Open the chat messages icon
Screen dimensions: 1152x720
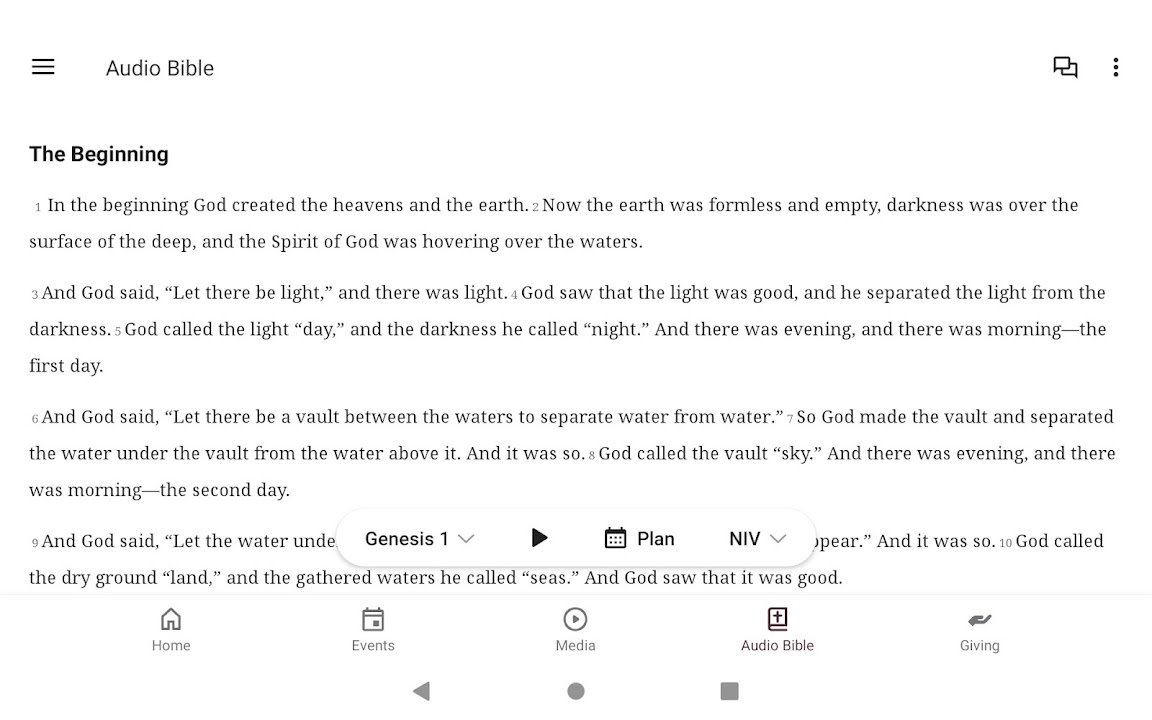click(x=1065, y=67)
